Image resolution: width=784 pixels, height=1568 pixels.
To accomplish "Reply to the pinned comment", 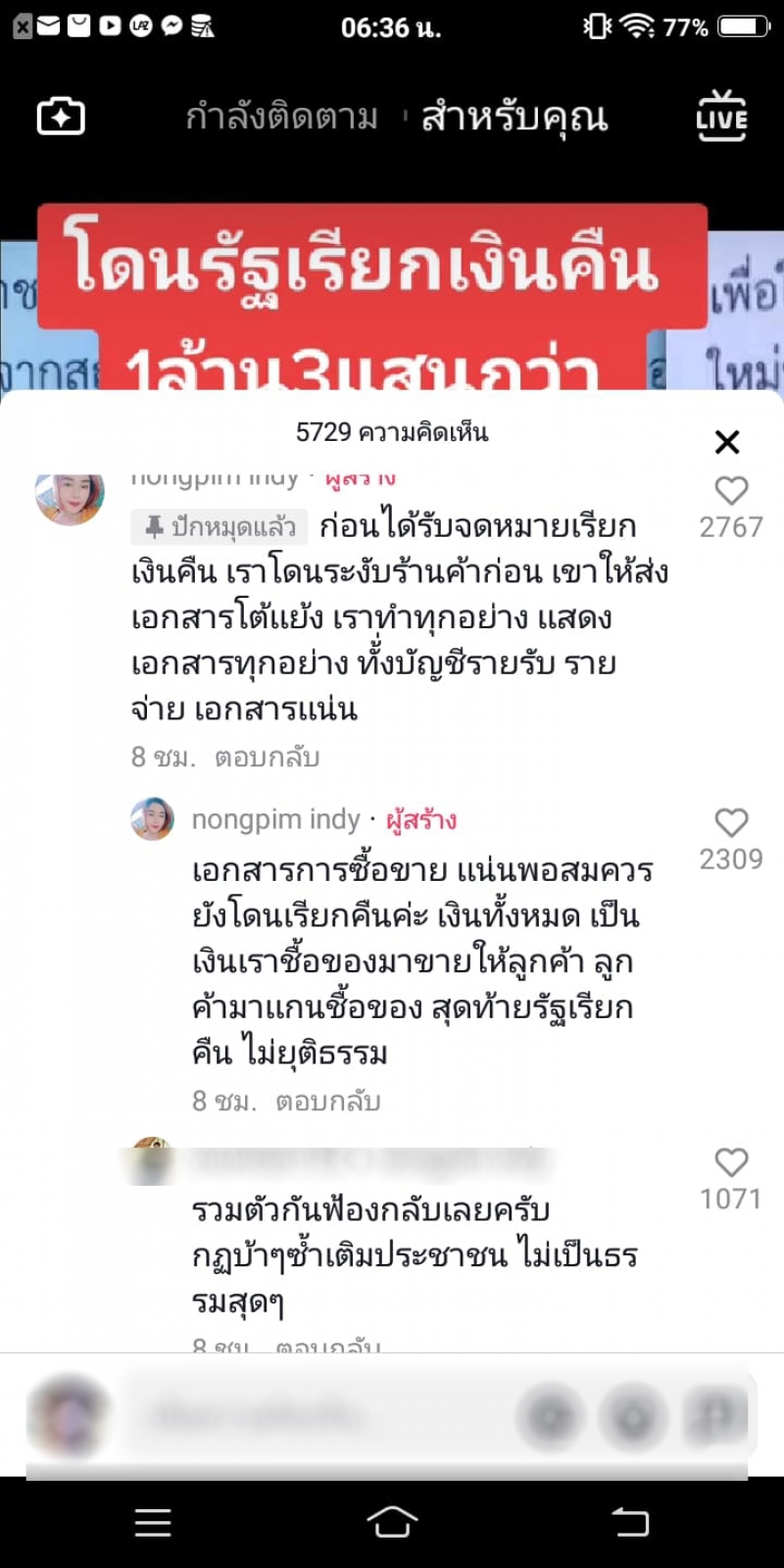I will click(x=267, y=758).
